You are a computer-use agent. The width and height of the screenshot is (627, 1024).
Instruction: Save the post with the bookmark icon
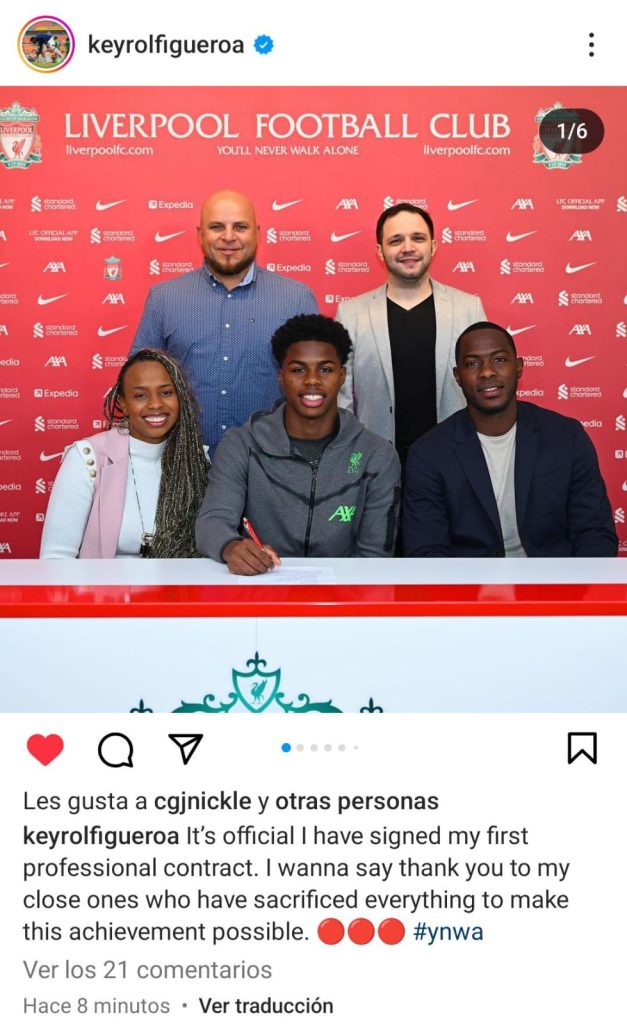(x=582, y=748)
